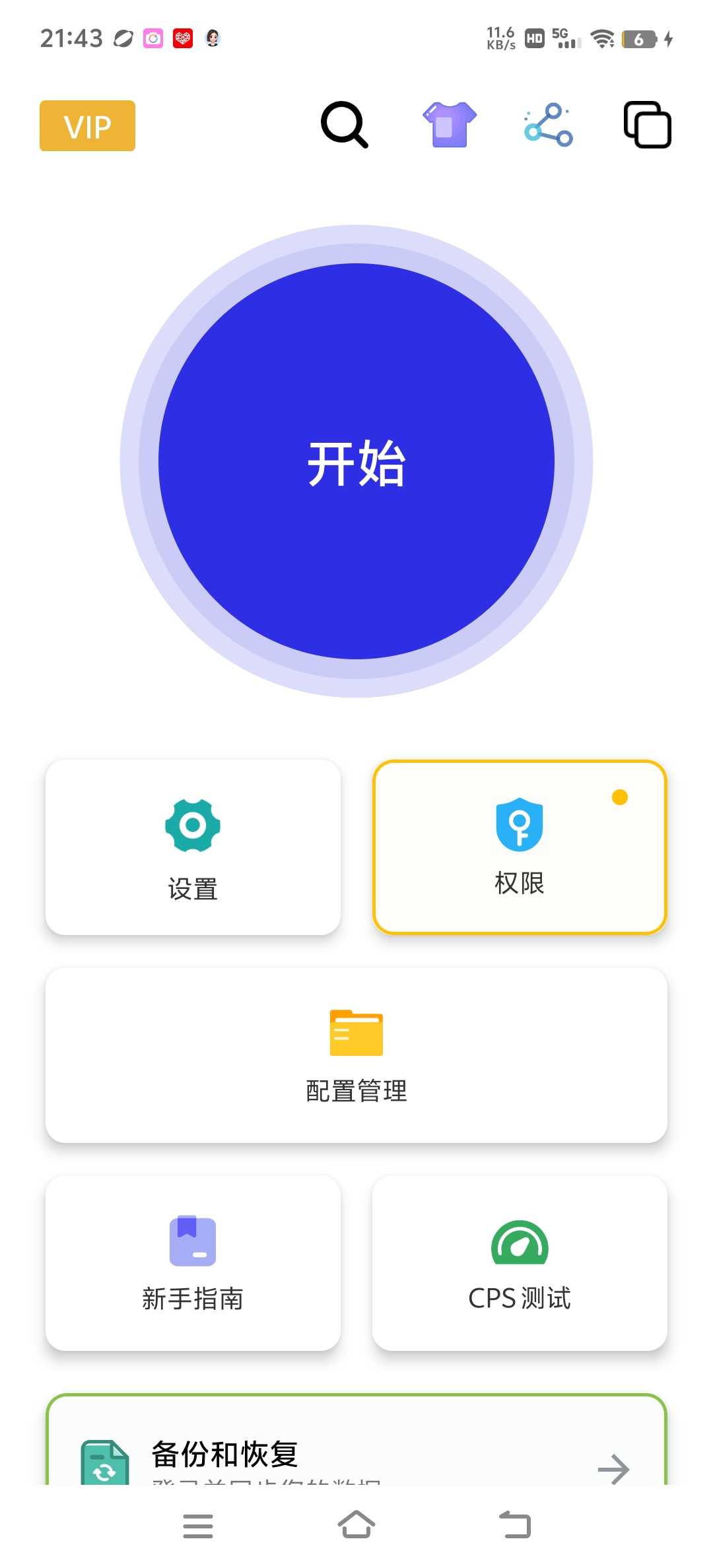Launch the CPS 测试 card
Screen dimensions: 713x1568
tap(520, 1262)
